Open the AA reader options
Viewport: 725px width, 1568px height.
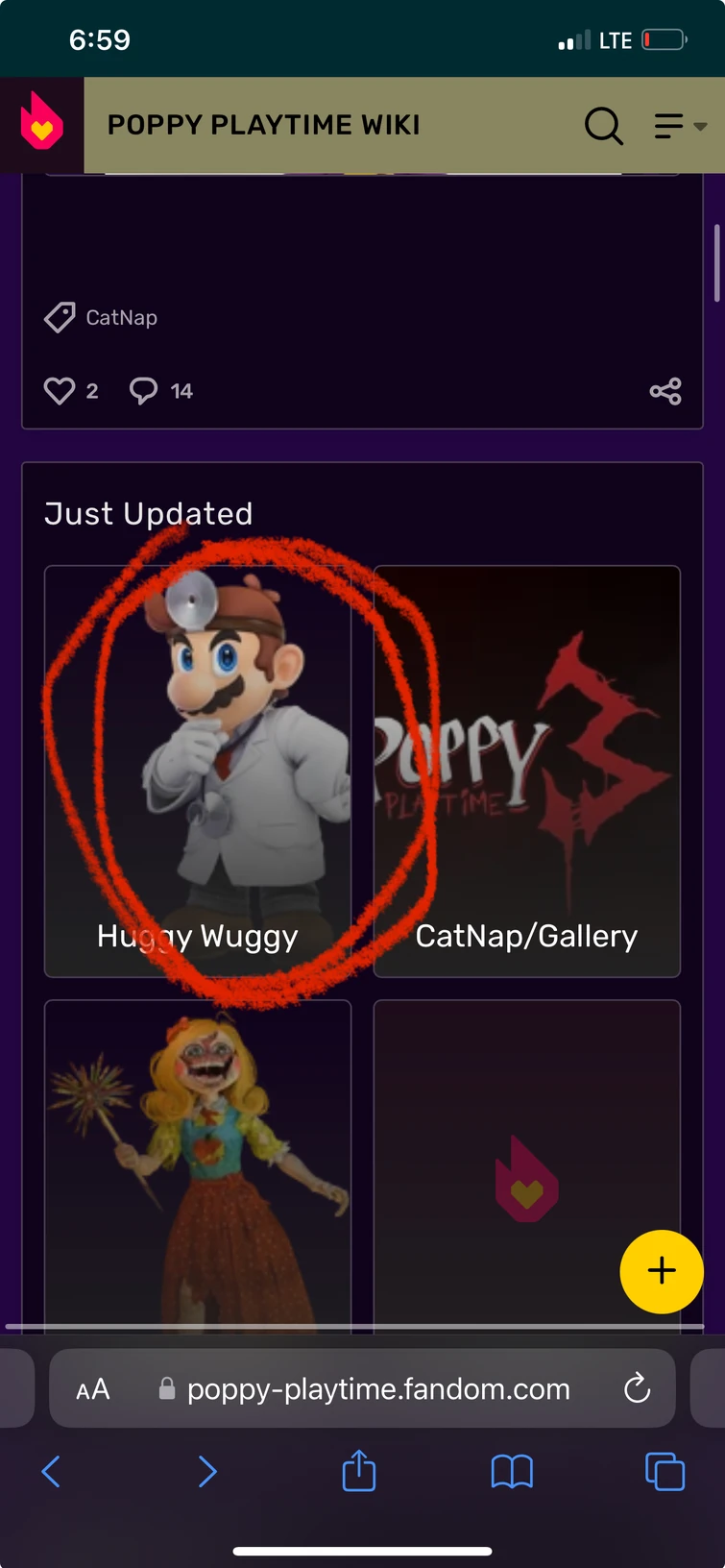pos(93,1389)
